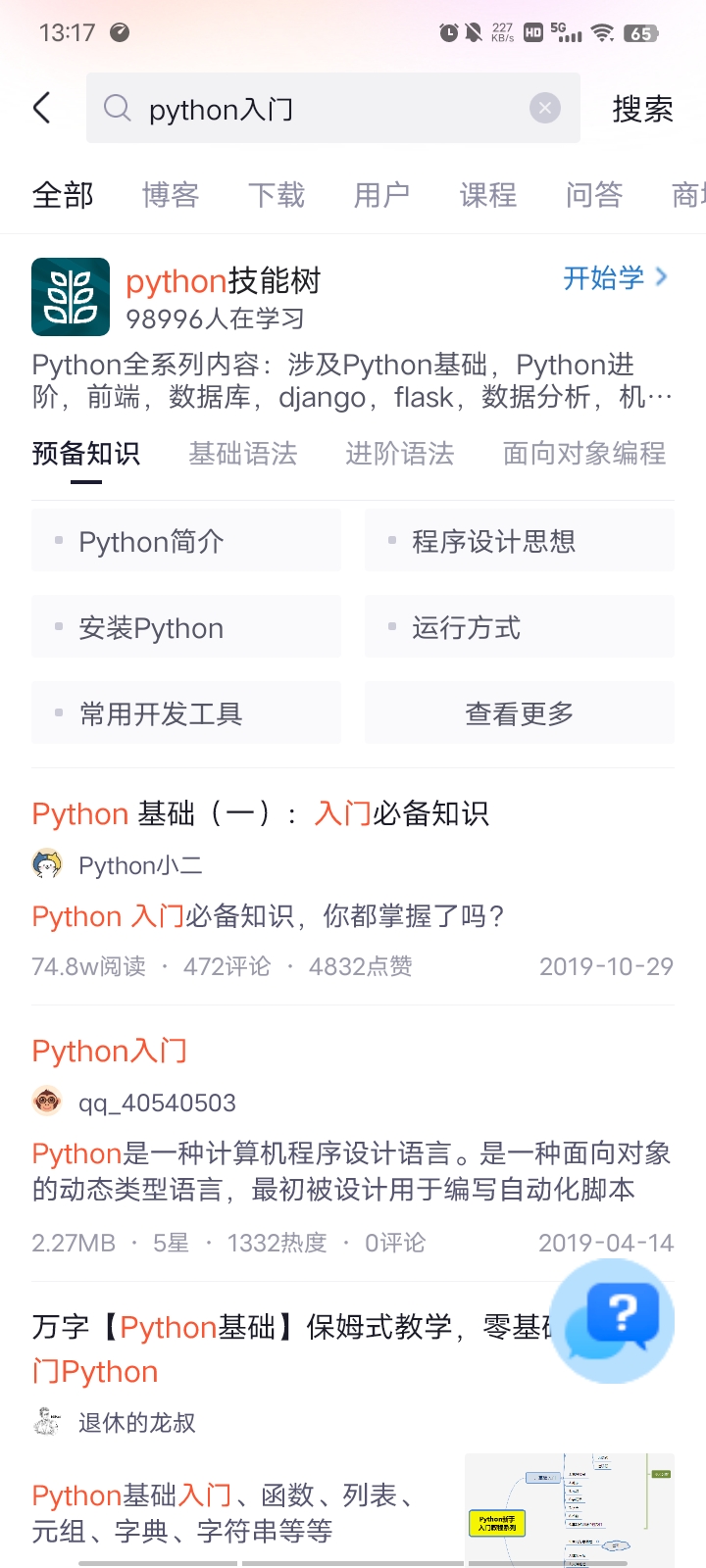This screenshot has height=1568, width=706.
Task: Open the 面向对象编程 section
Action: 584,454
